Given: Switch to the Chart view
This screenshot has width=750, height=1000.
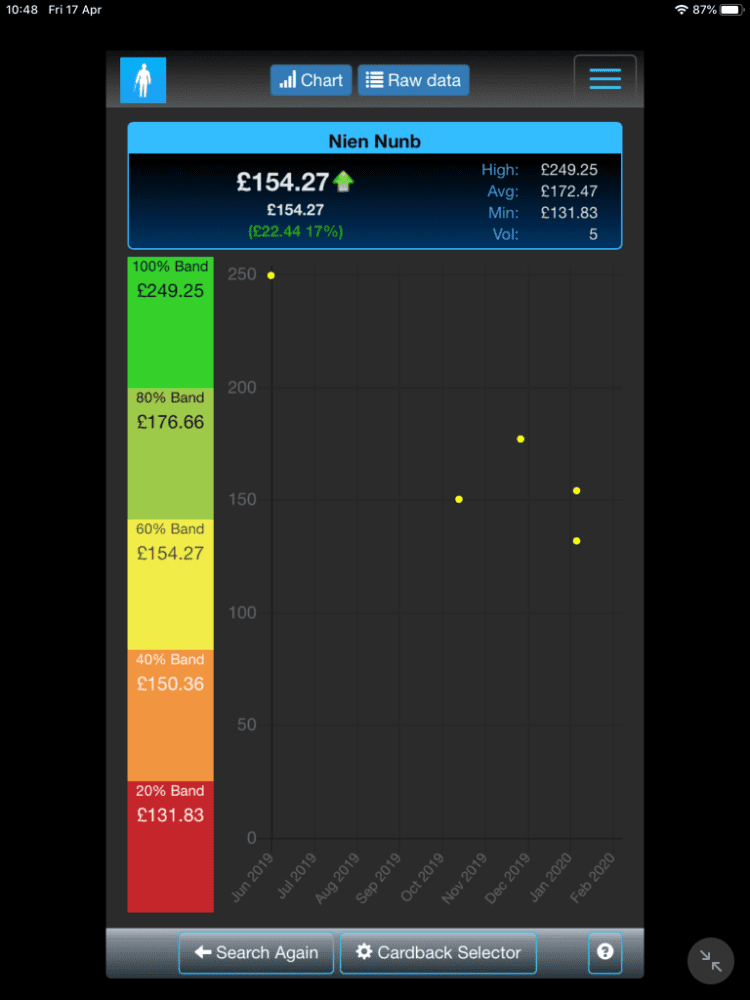Looking at the screenshot, I should (311, 80).
